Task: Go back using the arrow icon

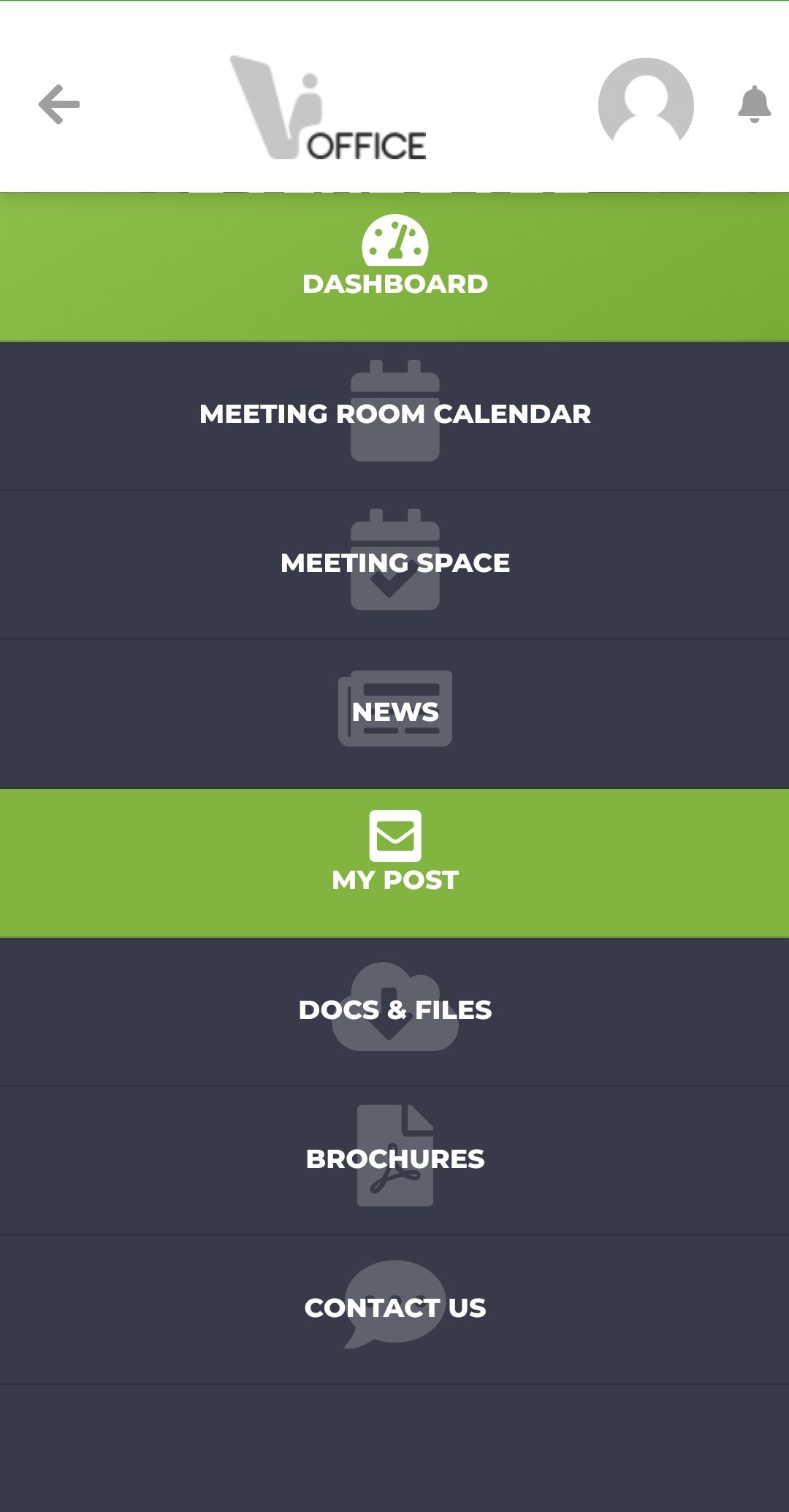Action: point(59,104)
